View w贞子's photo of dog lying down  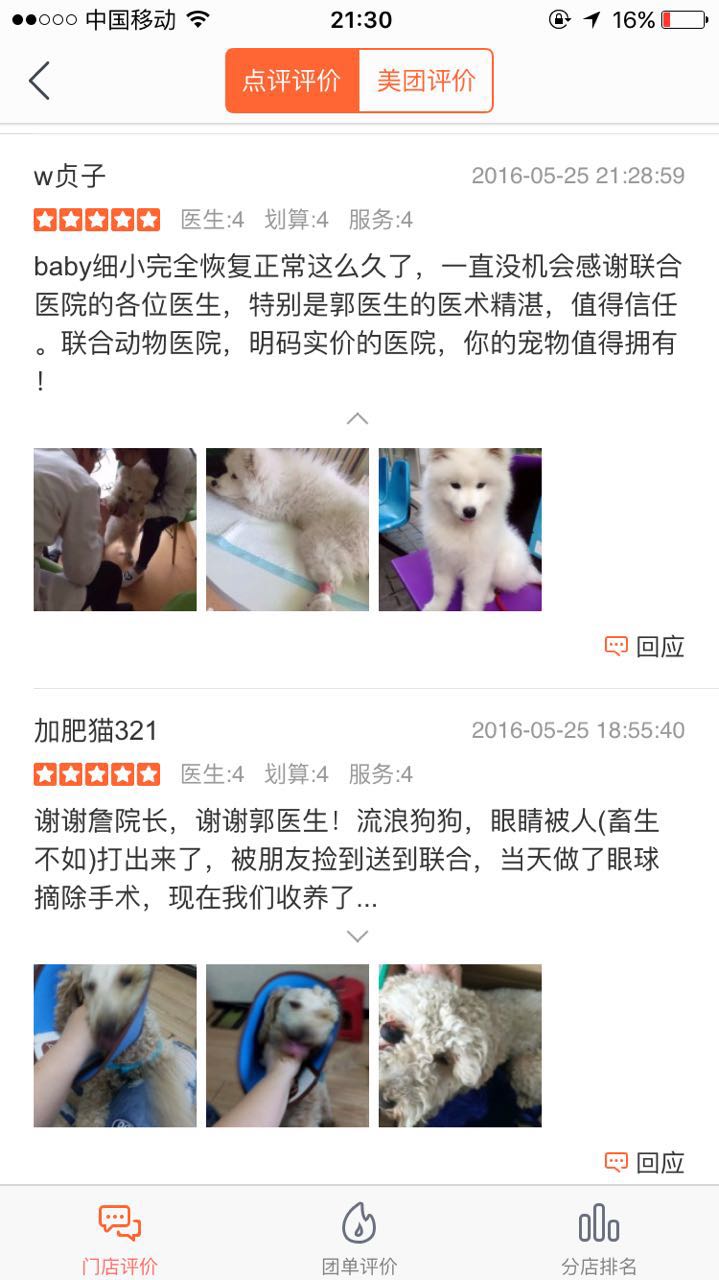(287, 529)
